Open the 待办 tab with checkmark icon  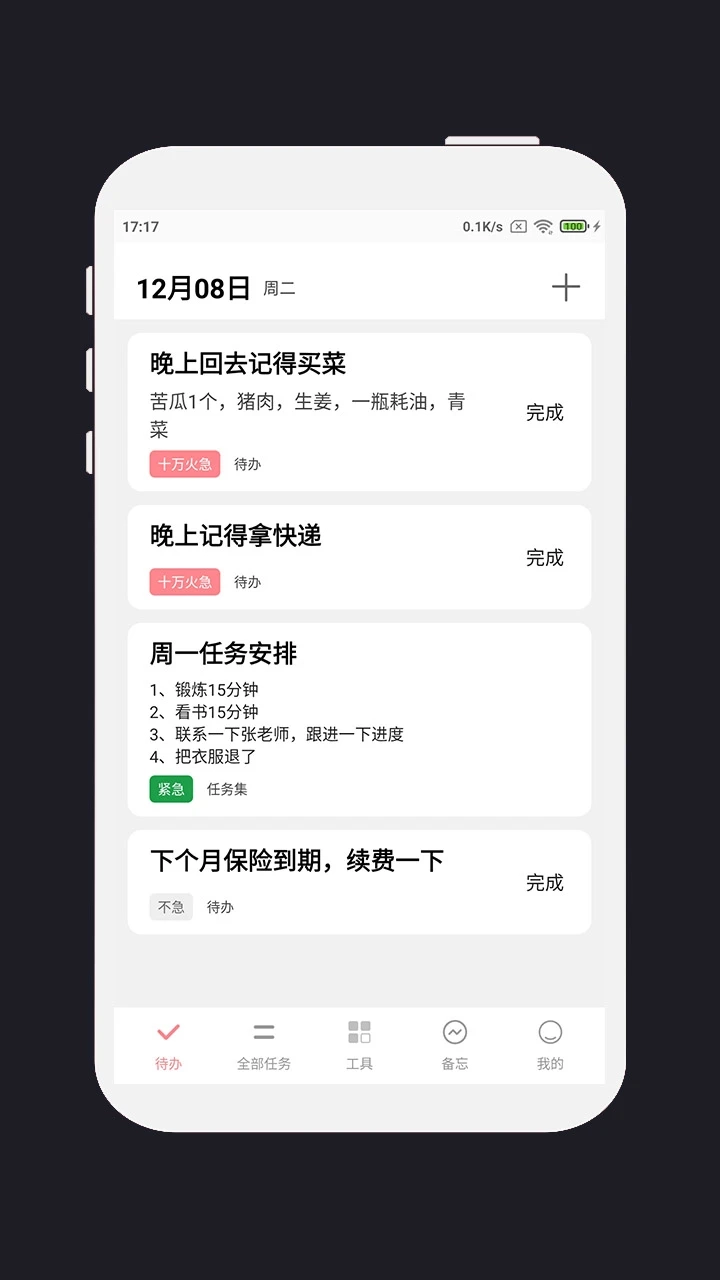[168, 1045]
